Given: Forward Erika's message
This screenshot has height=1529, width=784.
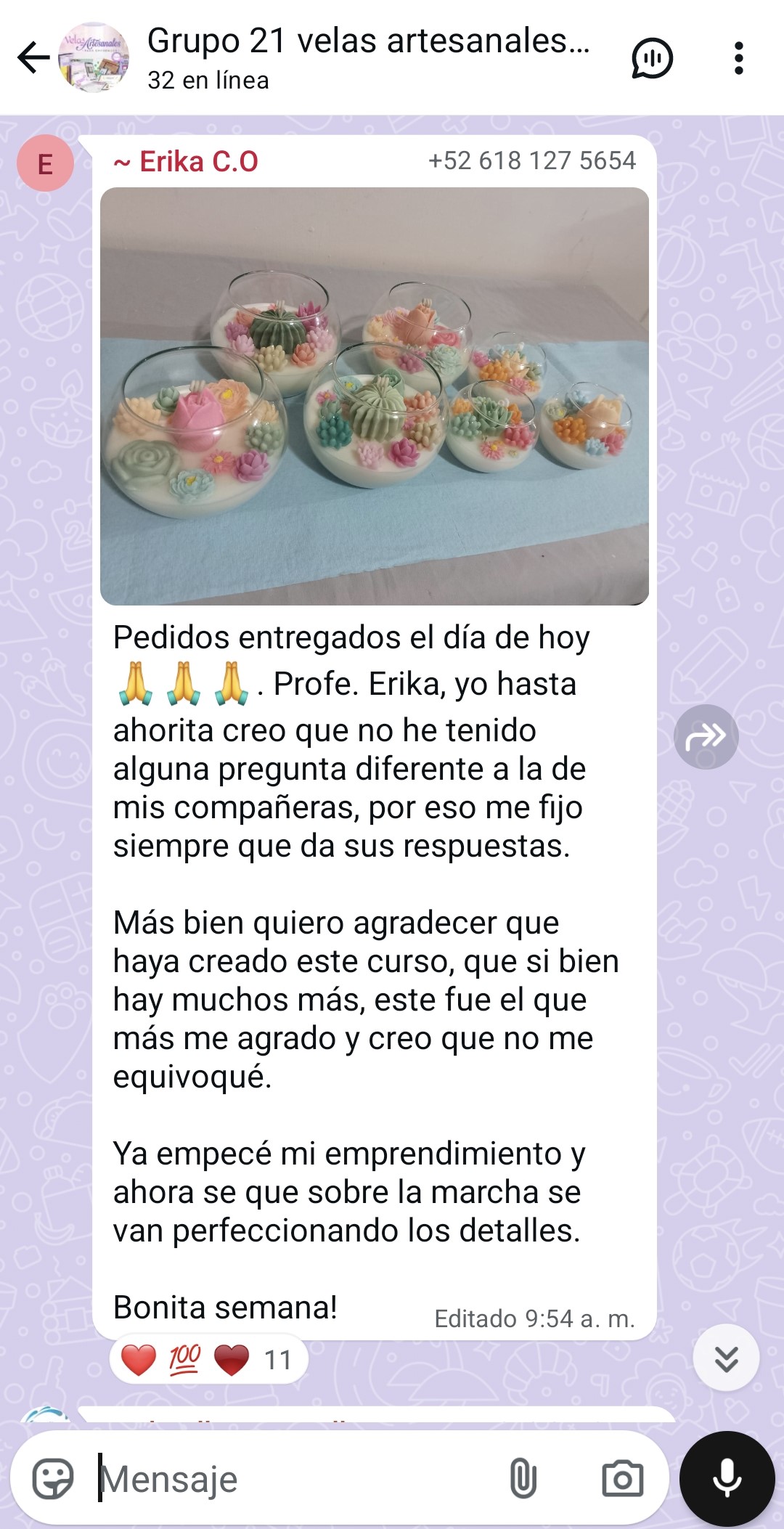Looking at the screenshot, I should pos(706,736).
